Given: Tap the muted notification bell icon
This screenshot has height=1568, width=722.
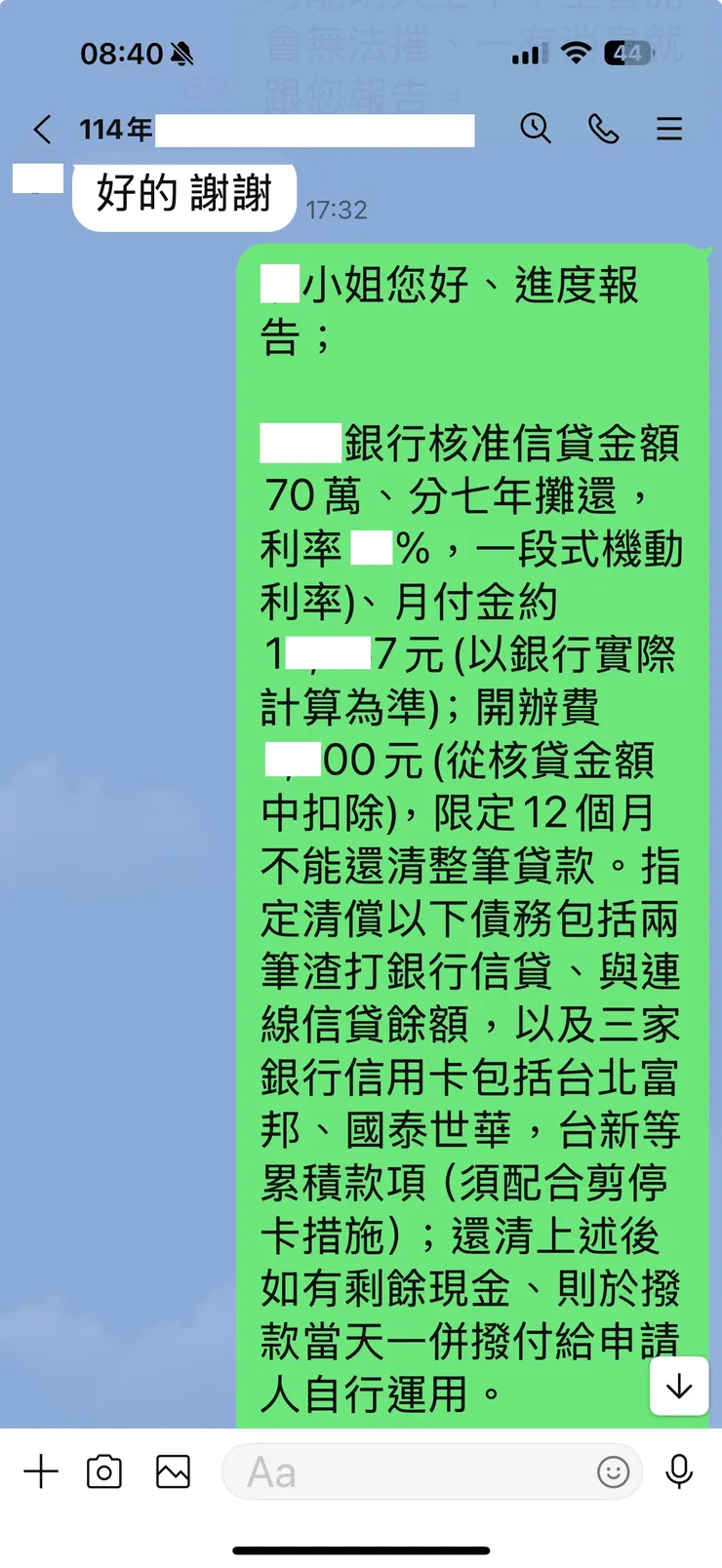Looking at the screenshot, I should (180, 55).
